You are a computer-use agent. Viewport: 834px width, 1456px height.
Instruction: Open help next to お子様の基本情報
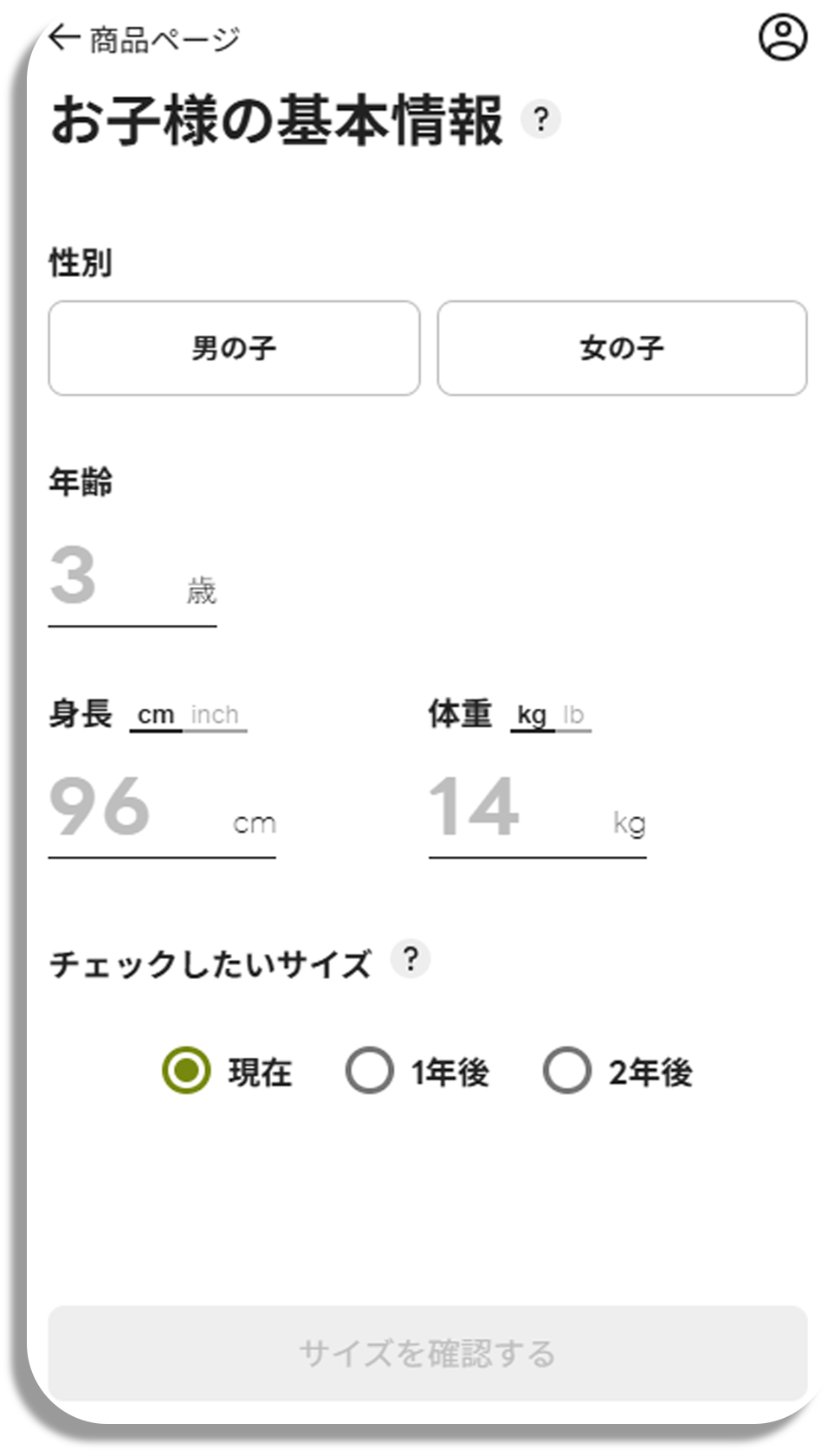pyautogui.click(x=540, y=119)
